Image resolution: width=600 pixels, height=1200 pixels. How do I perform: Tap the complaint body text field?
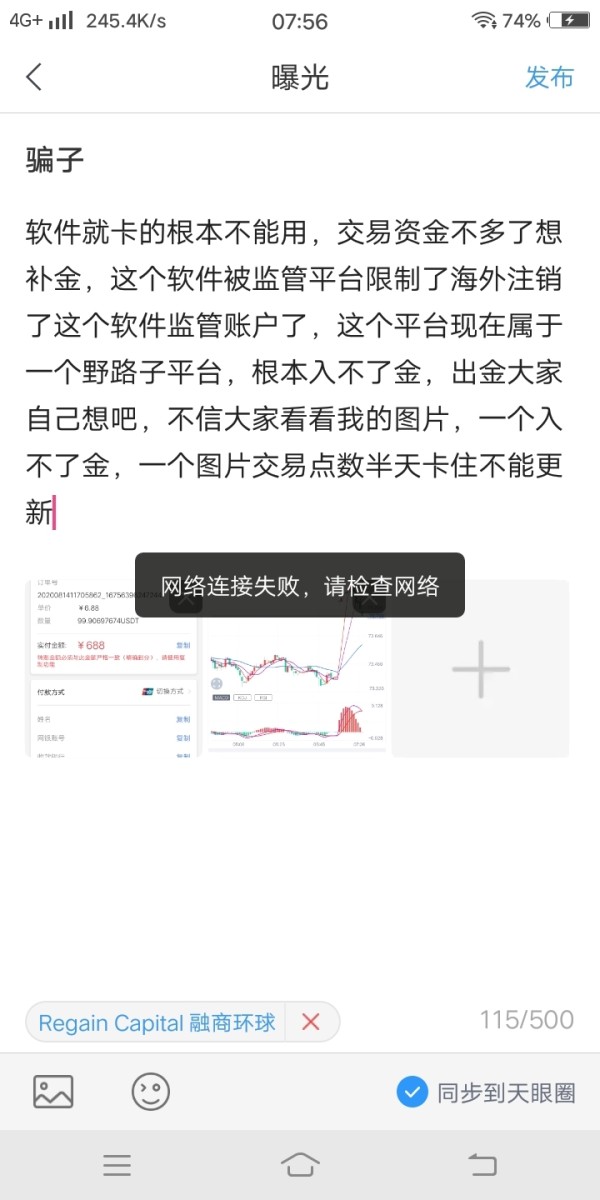click(300, 372)
